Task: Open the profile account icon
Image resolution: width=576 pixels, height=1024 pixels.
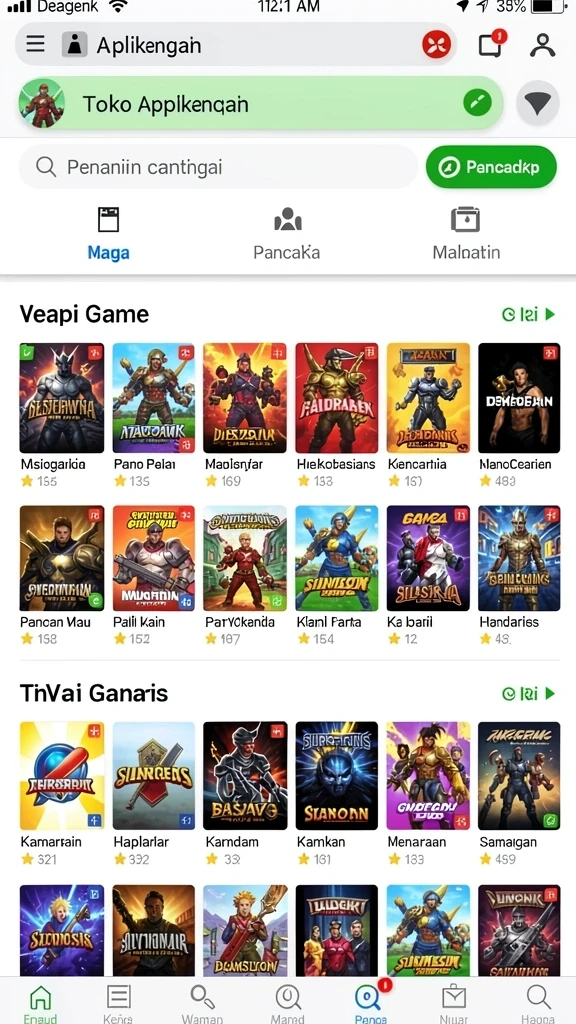Action: pyautogui.click(x=542, y=44)
